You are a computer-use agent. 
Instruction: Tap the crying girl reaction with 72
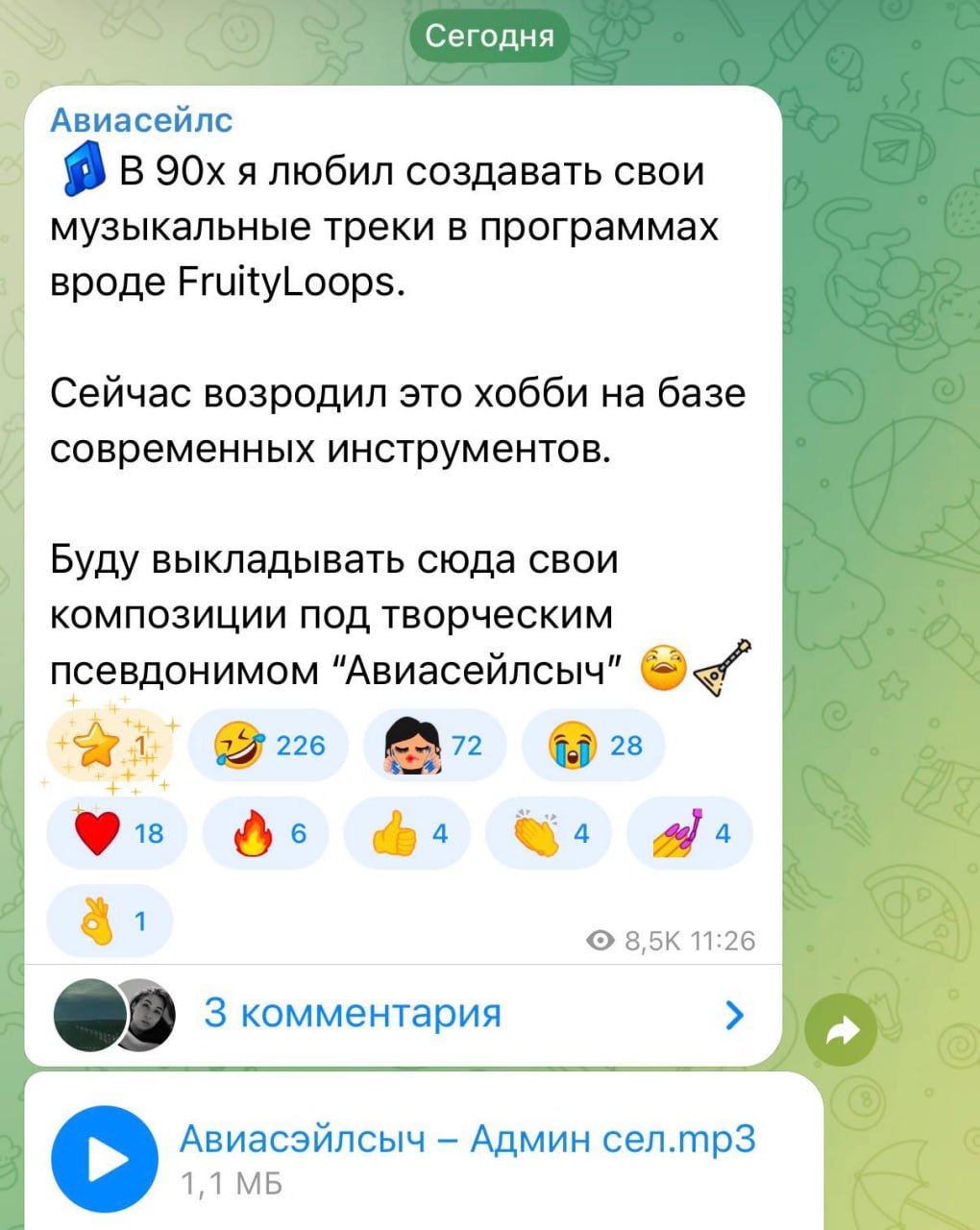tap(434, 746)
